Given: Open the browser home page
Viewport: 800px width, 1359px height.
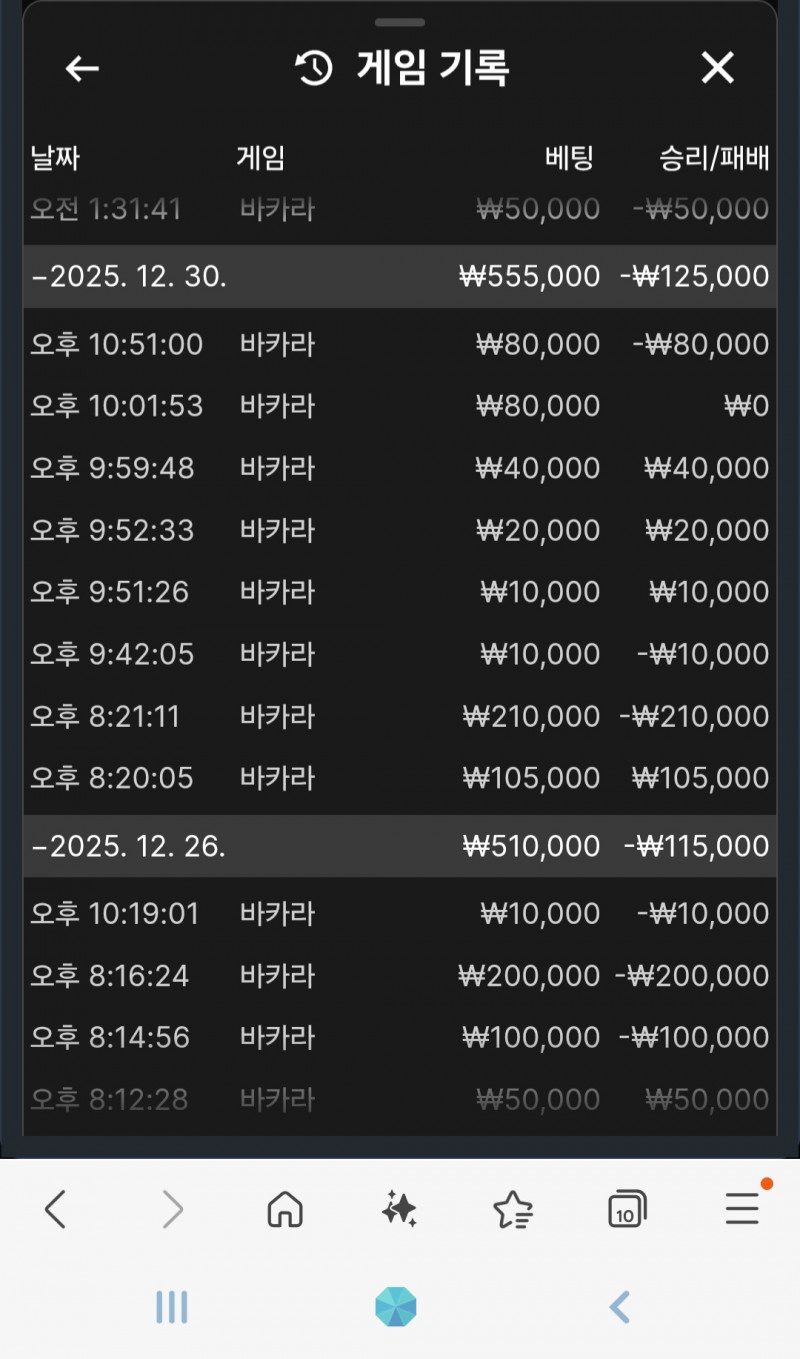Looking at the screenshot, I should (x=285, y=1211).
